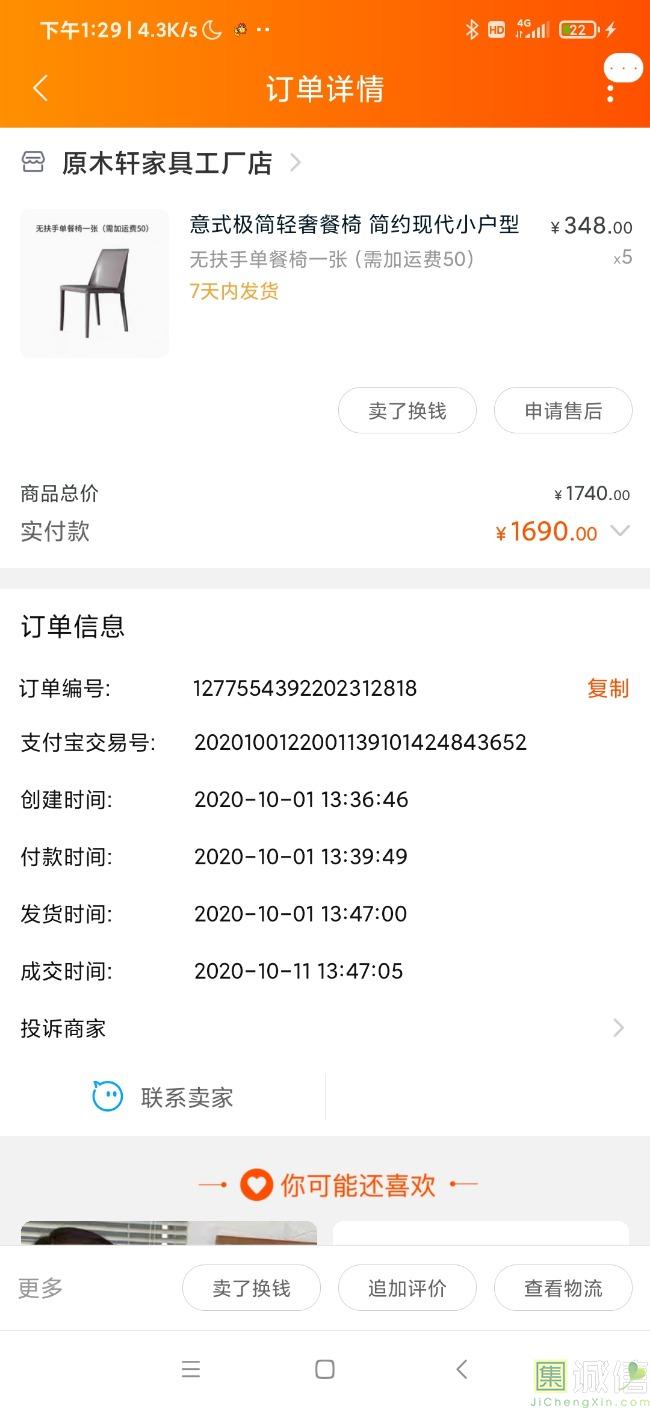650x1408 pixels.
Task: Tap 卖了换钱 under the chair item
Action: 407,411
